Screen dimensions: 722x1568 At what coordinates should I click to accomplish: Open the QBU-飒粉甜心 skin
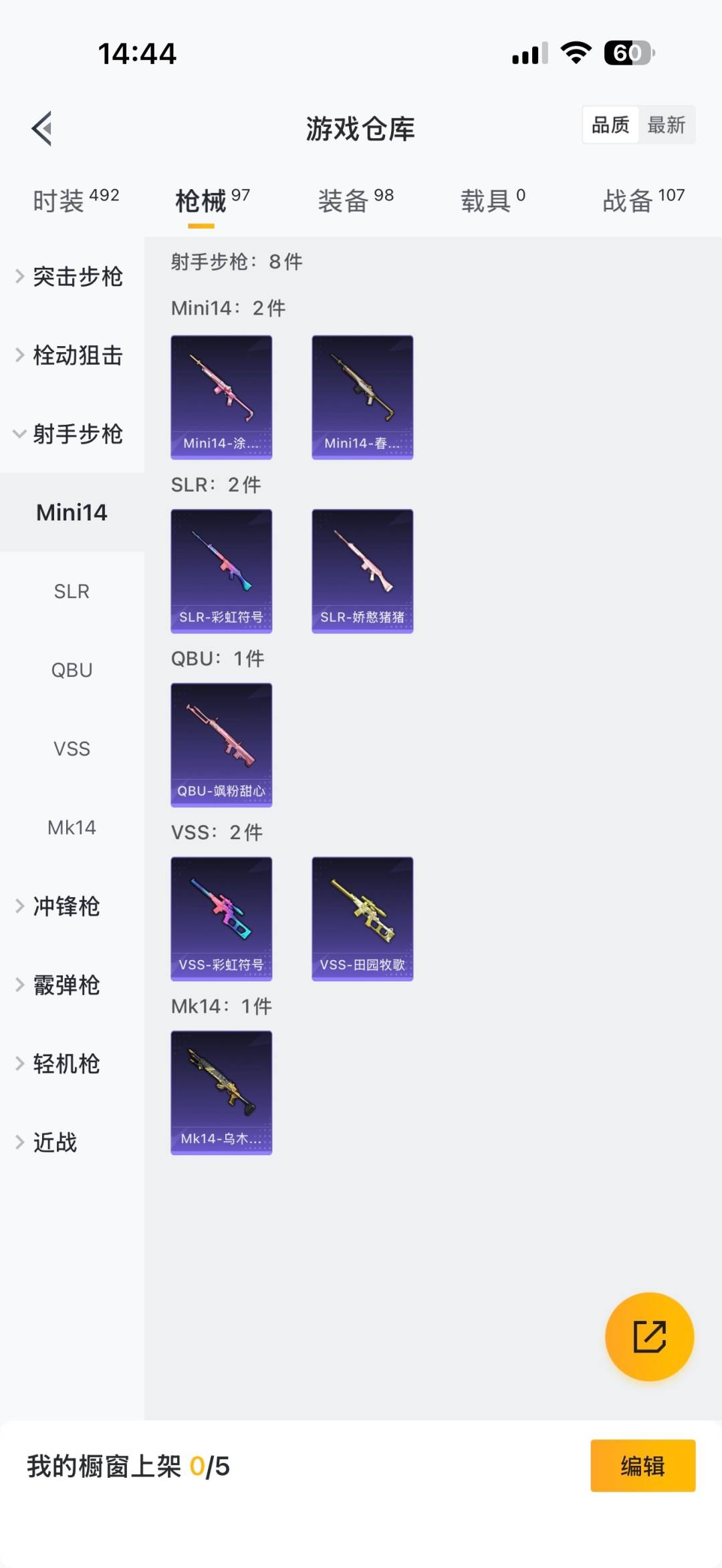[221, 744]
